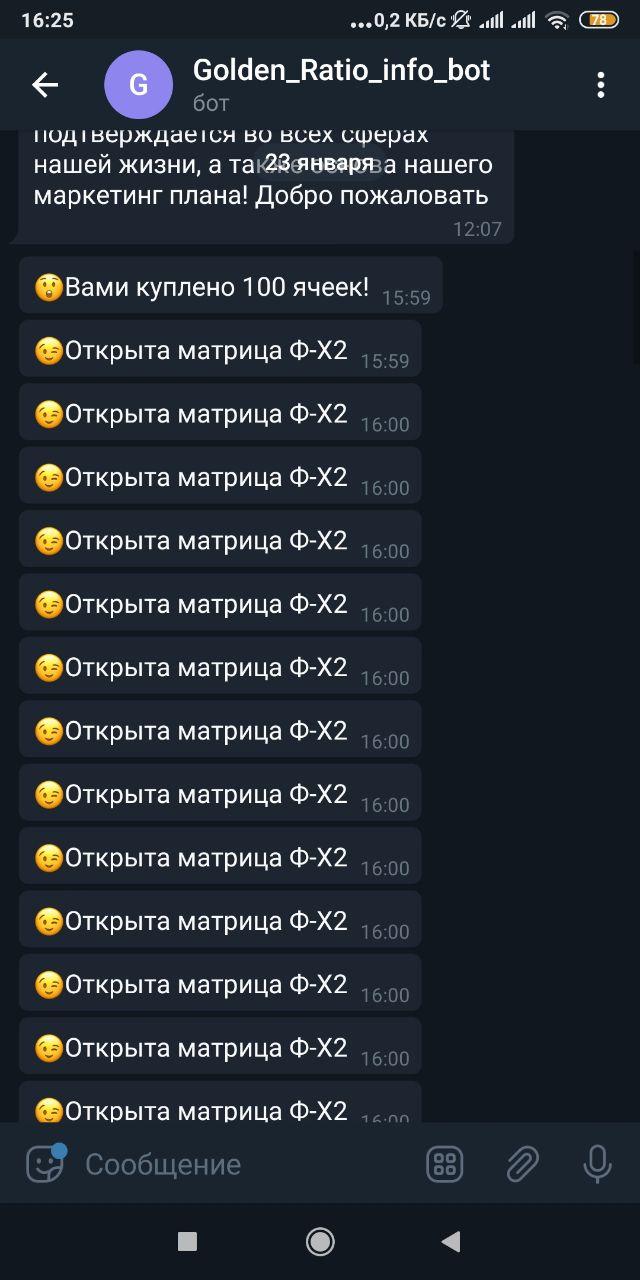The width and height of the screenshot is (640, 1280).
Task: Tap the system back triangle
Action: pyautogui.click(x=451, y=1242)
